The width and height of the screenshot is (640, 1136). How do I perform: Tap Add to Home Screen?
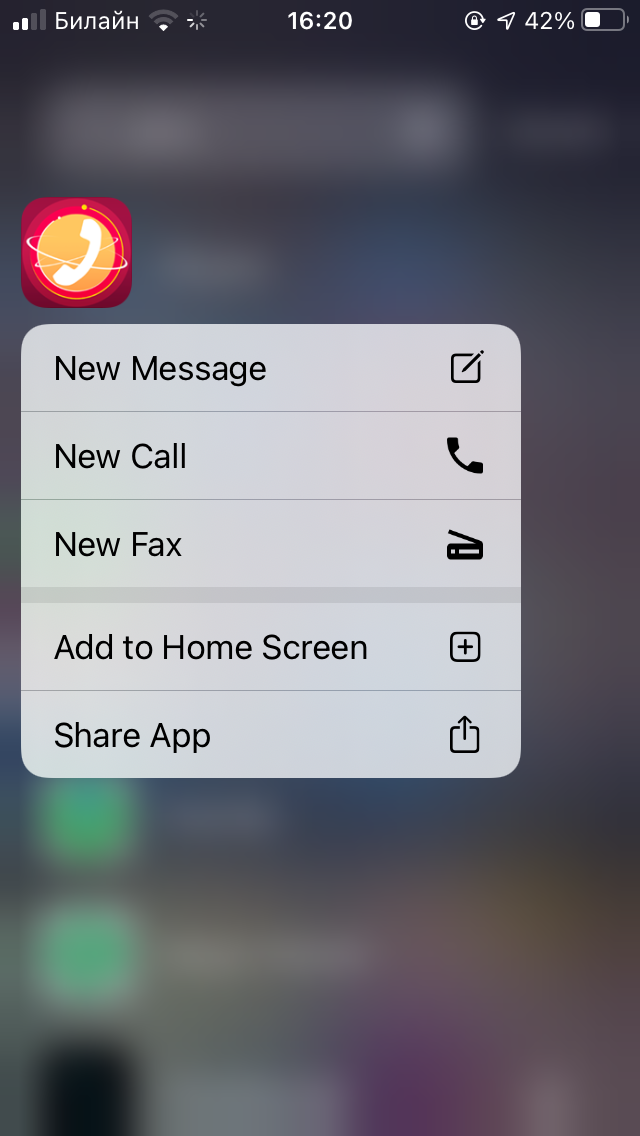(270, 647)
